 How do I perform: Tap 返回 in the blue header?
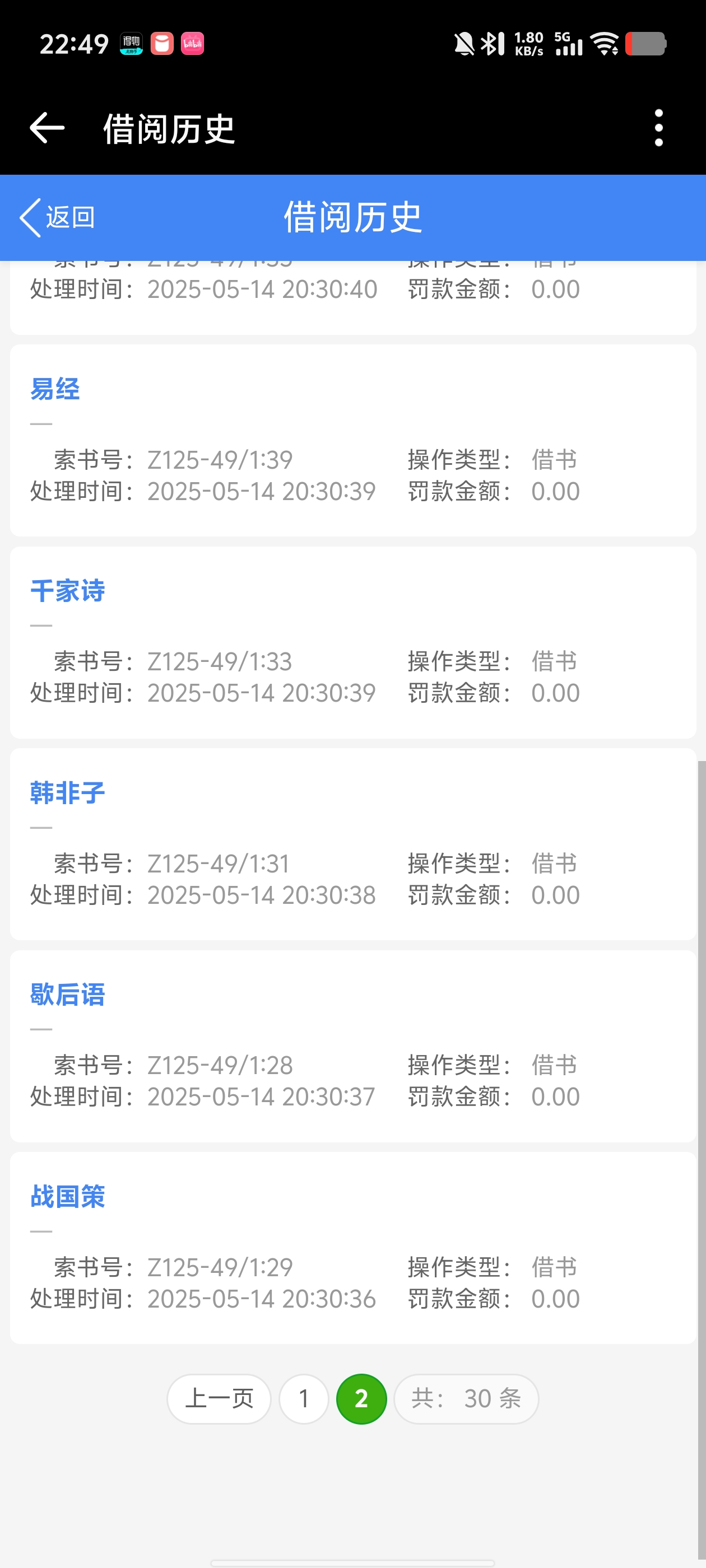58,217
